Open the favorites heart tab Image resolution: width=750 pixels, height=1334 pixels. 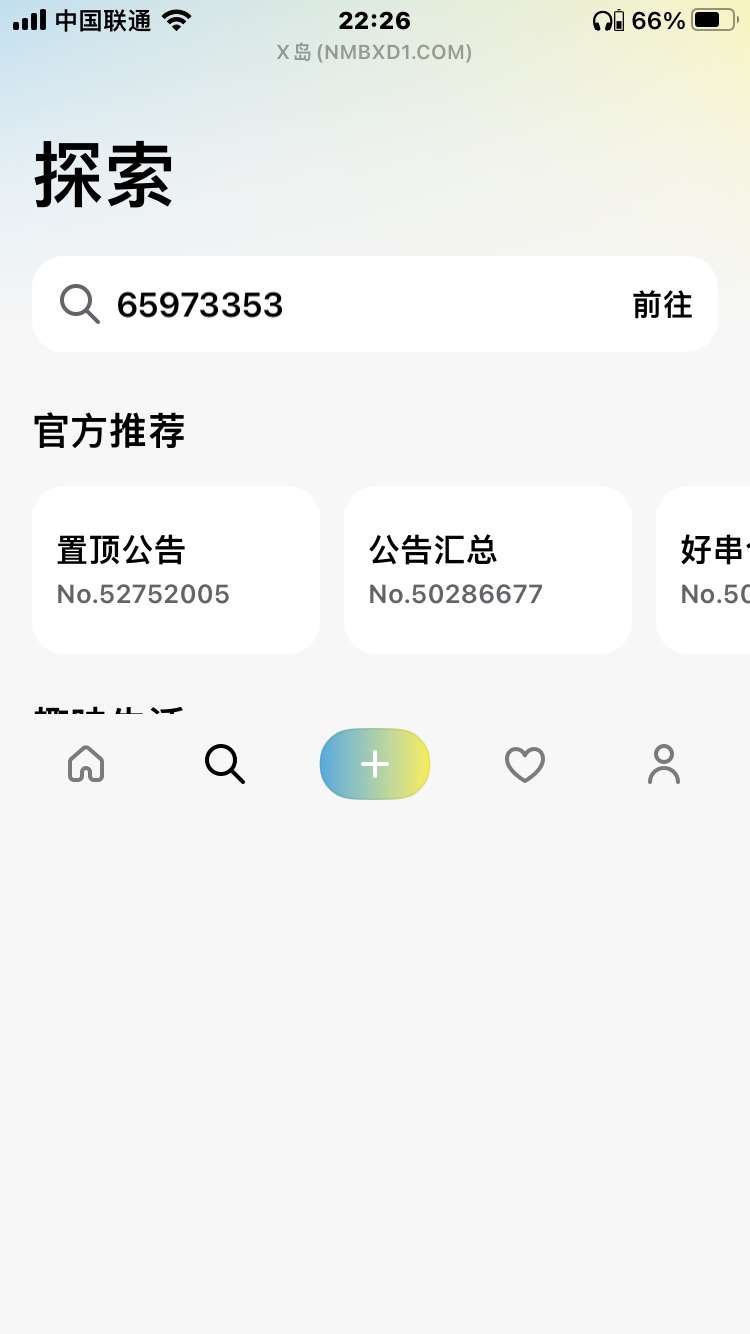[x=524, y=765]
